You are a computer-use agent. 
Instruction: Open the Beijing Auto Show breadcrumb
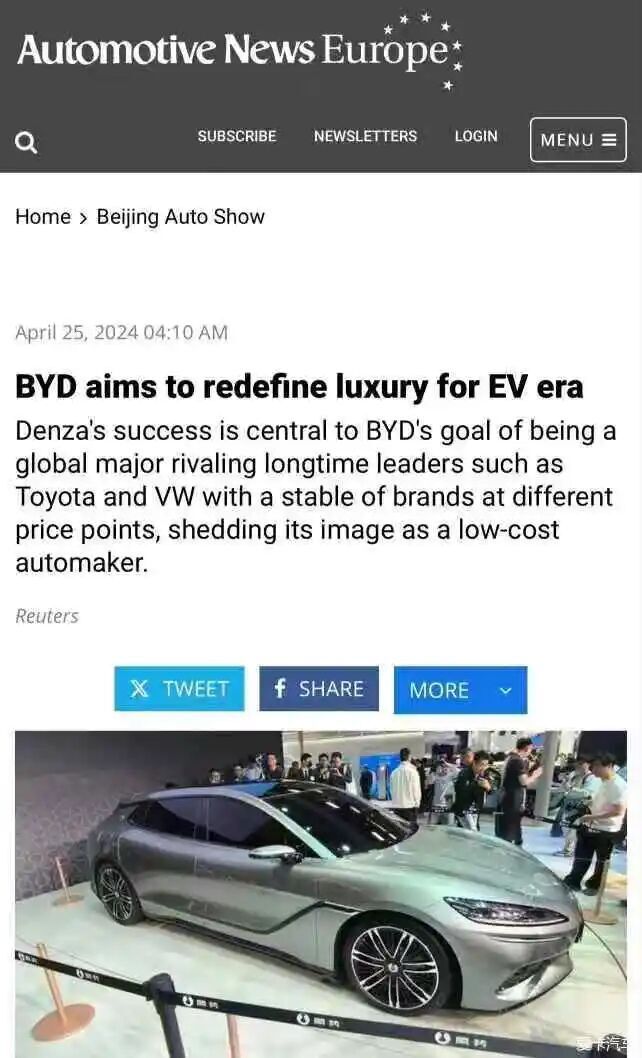(x=181, y=217)
